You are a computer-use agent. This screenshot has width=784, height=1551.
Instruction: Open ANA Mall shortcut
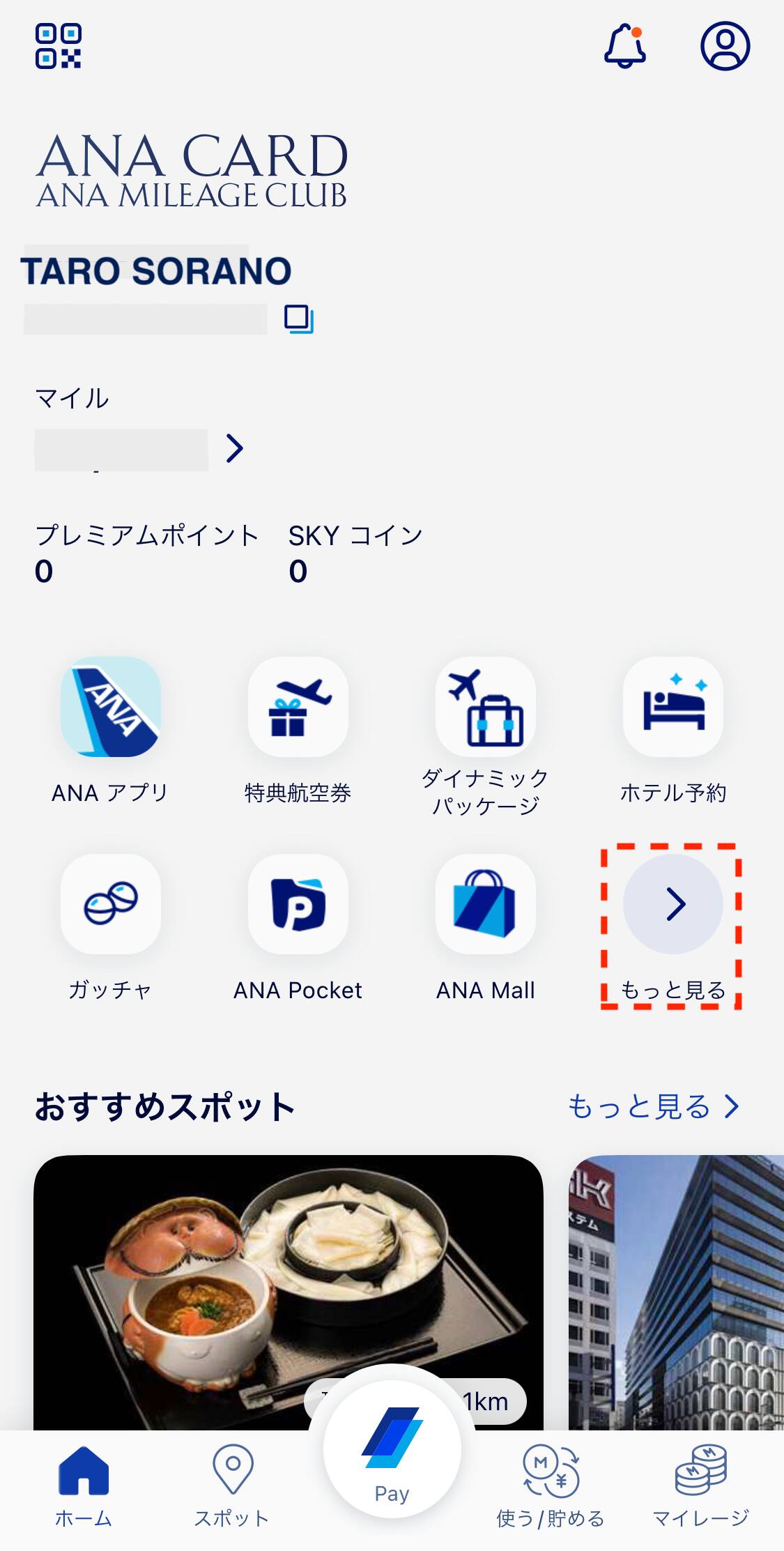(486, 904)
